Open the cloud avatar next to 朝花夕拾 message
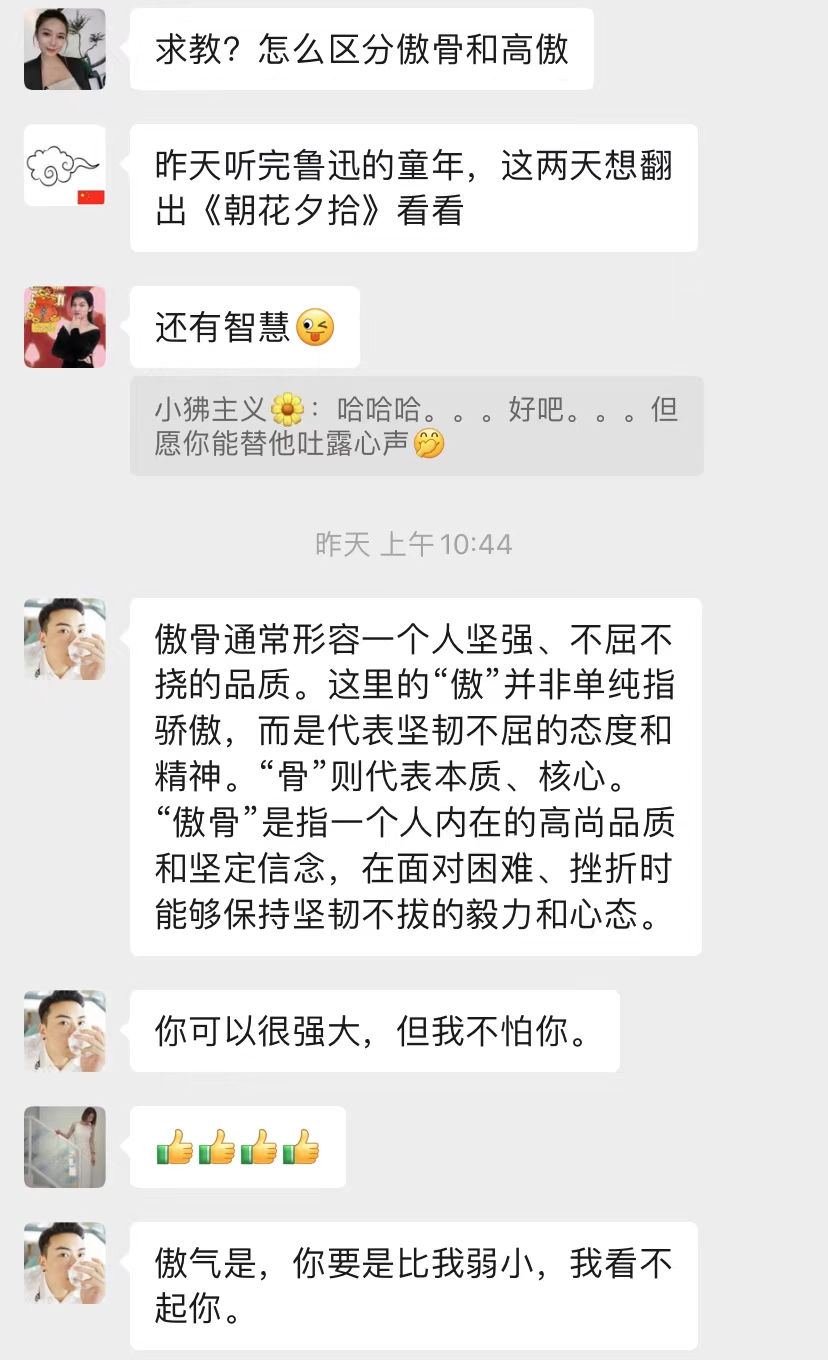Screen dimensions: 828x1360 click(x=65, y=165)
